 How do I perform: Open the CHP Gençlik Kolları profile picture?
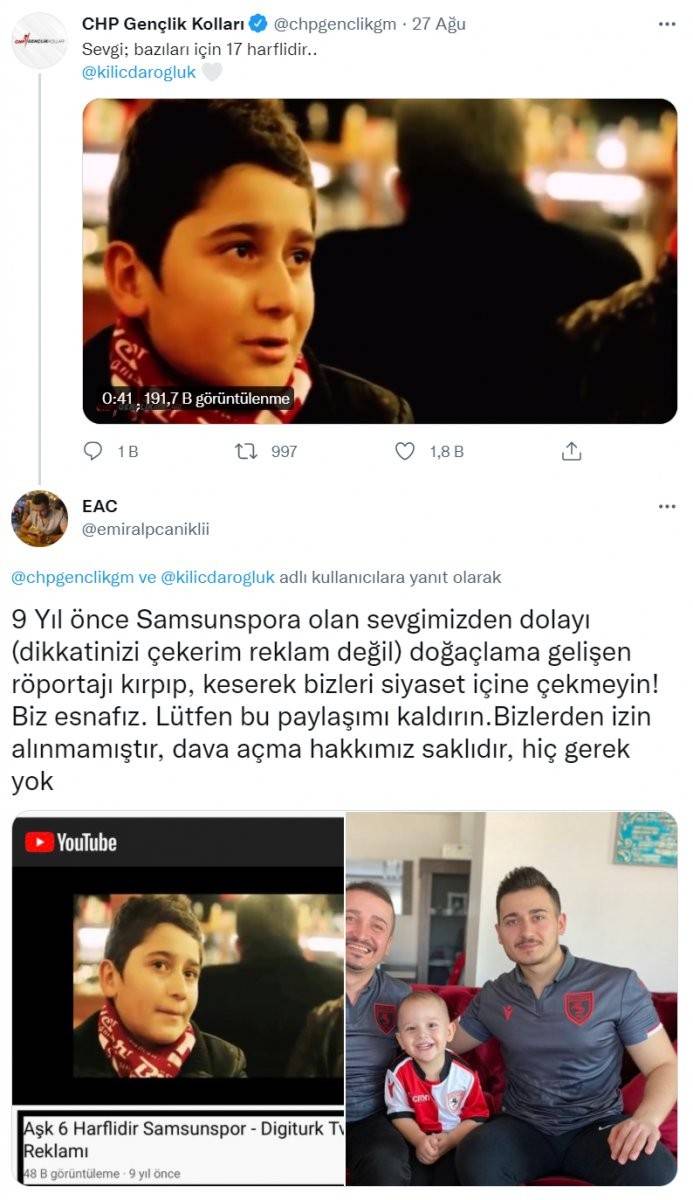[x=39, y=41]
